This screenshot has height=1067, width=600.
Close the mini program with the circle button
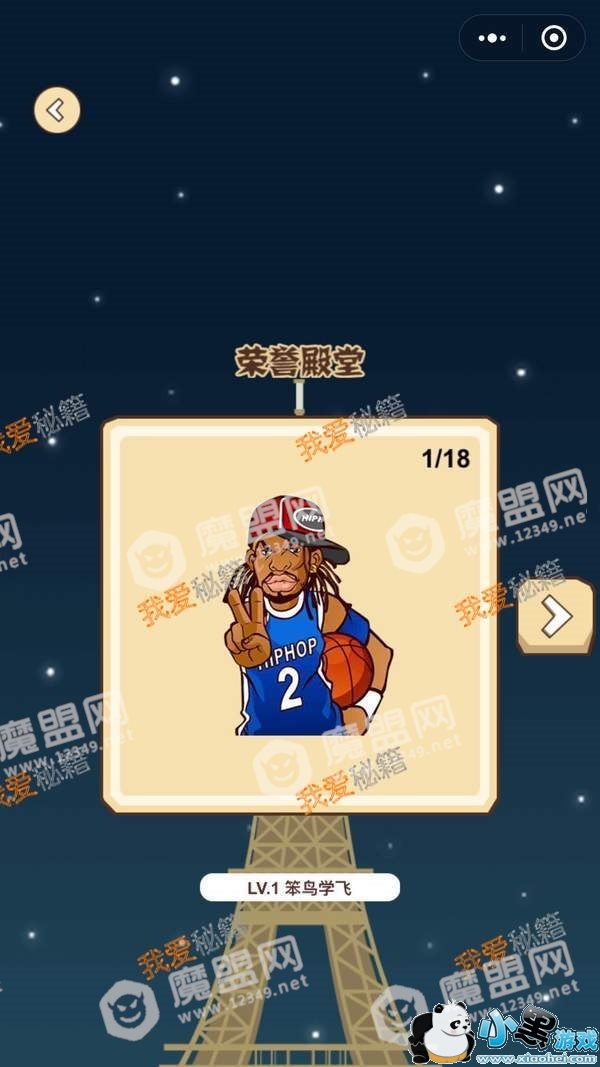[x=554, y=39]
